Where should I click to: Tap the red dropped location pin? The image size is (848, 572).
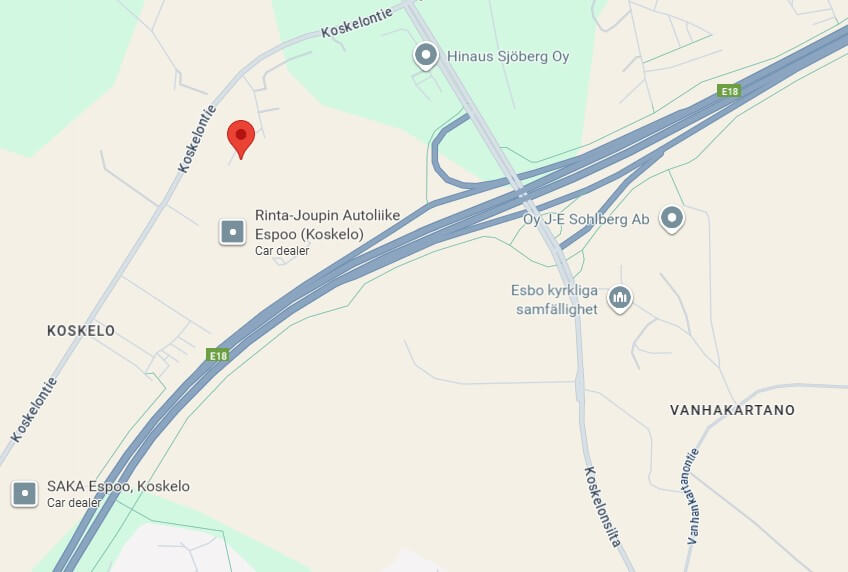point(241,136)
